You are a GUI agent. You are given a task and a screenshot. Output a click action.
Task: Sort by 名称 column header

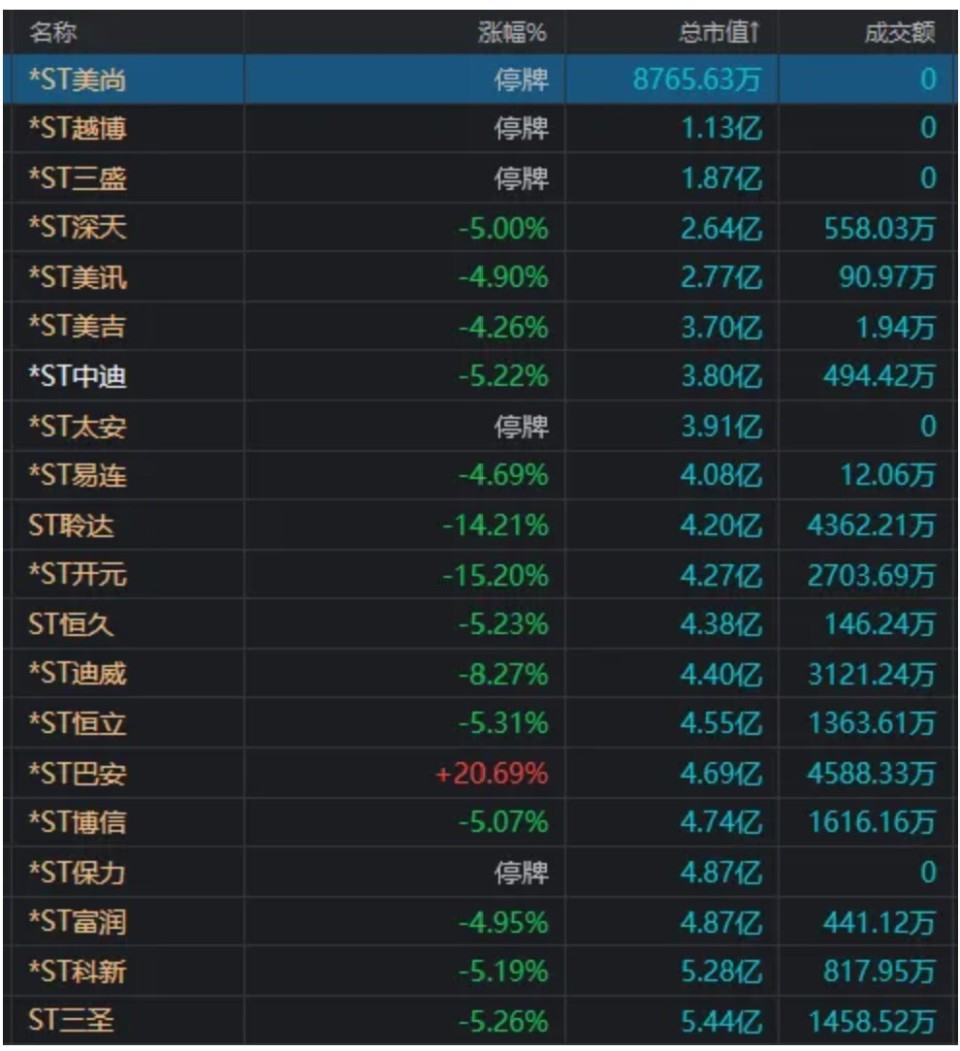(x=53, y=33)
